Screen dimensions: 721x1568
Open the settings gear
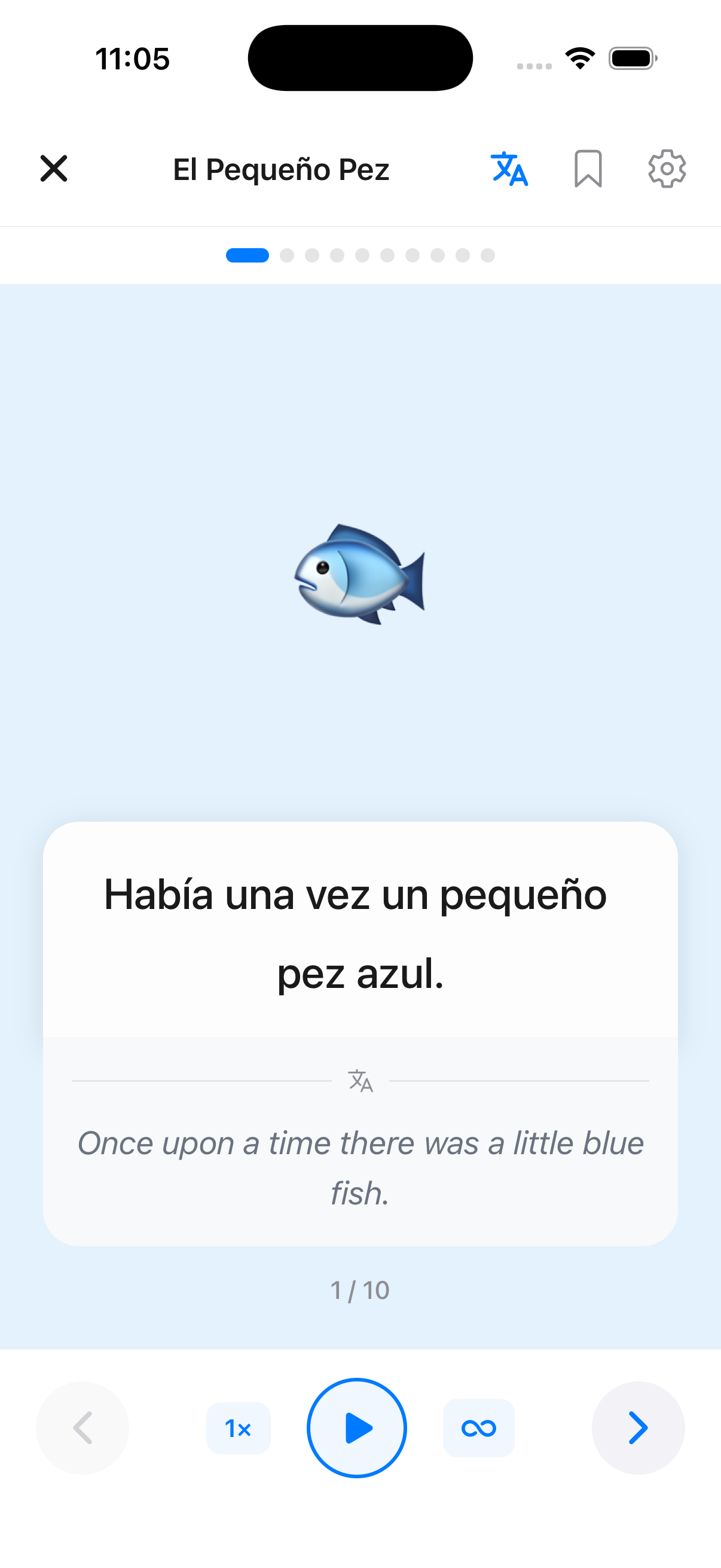(x=667, y=170)
